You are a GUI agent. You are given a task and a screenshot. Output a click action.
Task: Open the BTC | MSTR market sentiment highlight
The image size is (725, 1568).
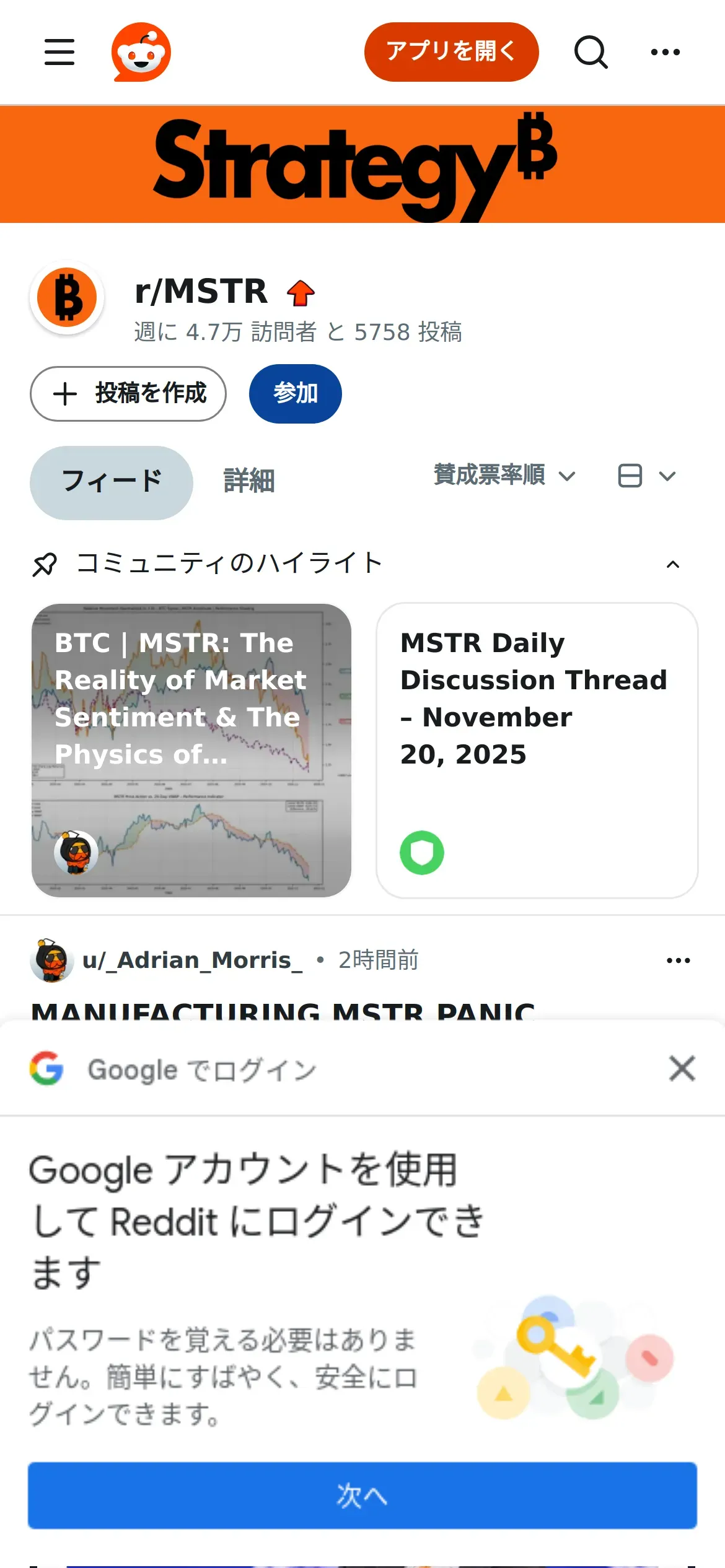pos(191,750)
